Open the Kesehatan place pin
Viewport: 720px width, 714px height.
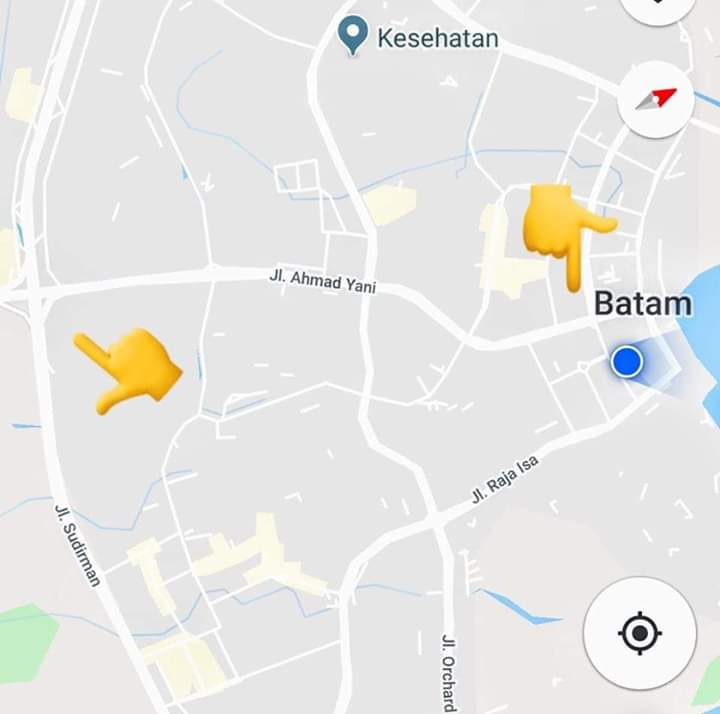[352, 35]
